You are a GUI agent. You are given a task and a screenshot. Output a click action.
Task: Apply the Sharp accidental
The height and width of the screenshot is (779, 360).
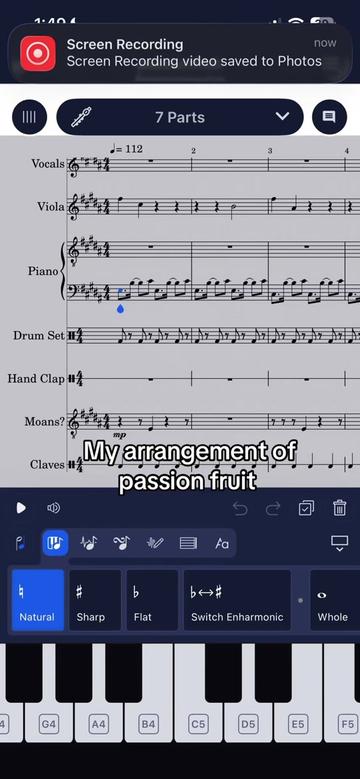(95, 600)
